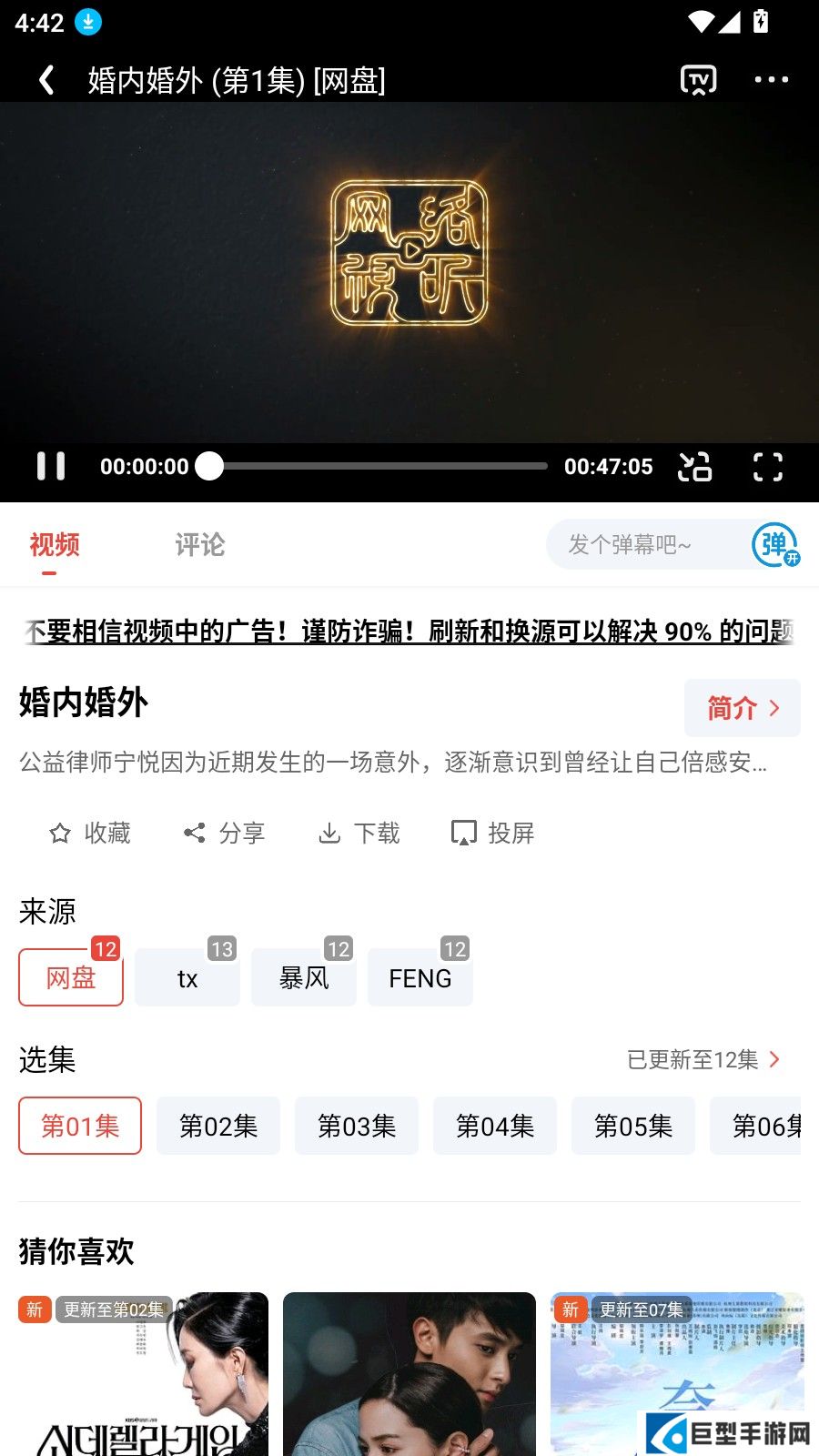Play episode 第03集

[357, 1127]
